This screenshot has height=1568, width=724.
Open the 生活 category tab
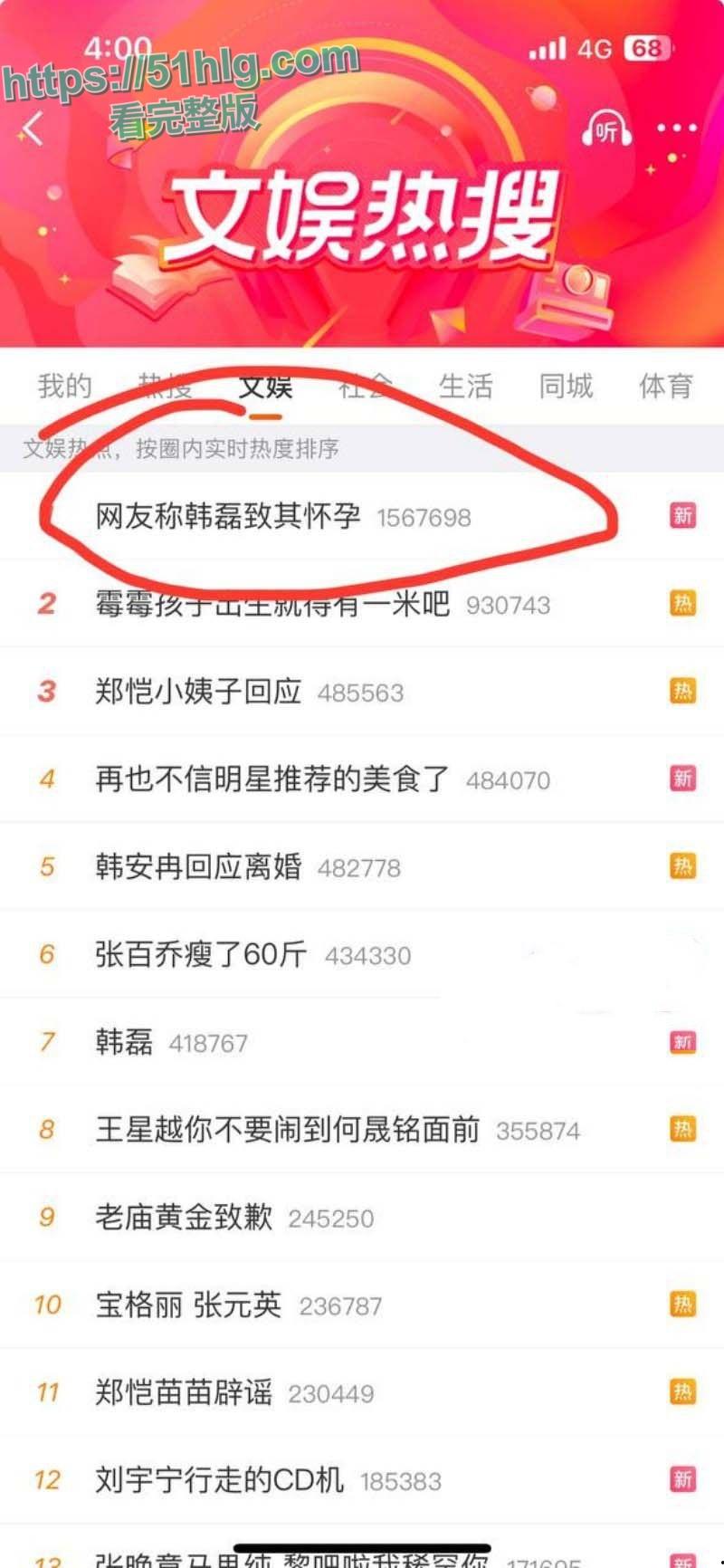click(x=467, y=387)
